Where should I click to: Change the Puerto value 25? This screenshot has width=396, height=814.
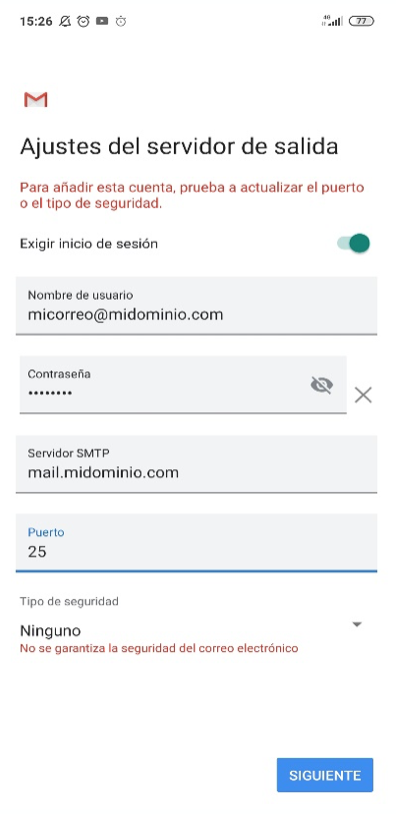pos(196,543)
